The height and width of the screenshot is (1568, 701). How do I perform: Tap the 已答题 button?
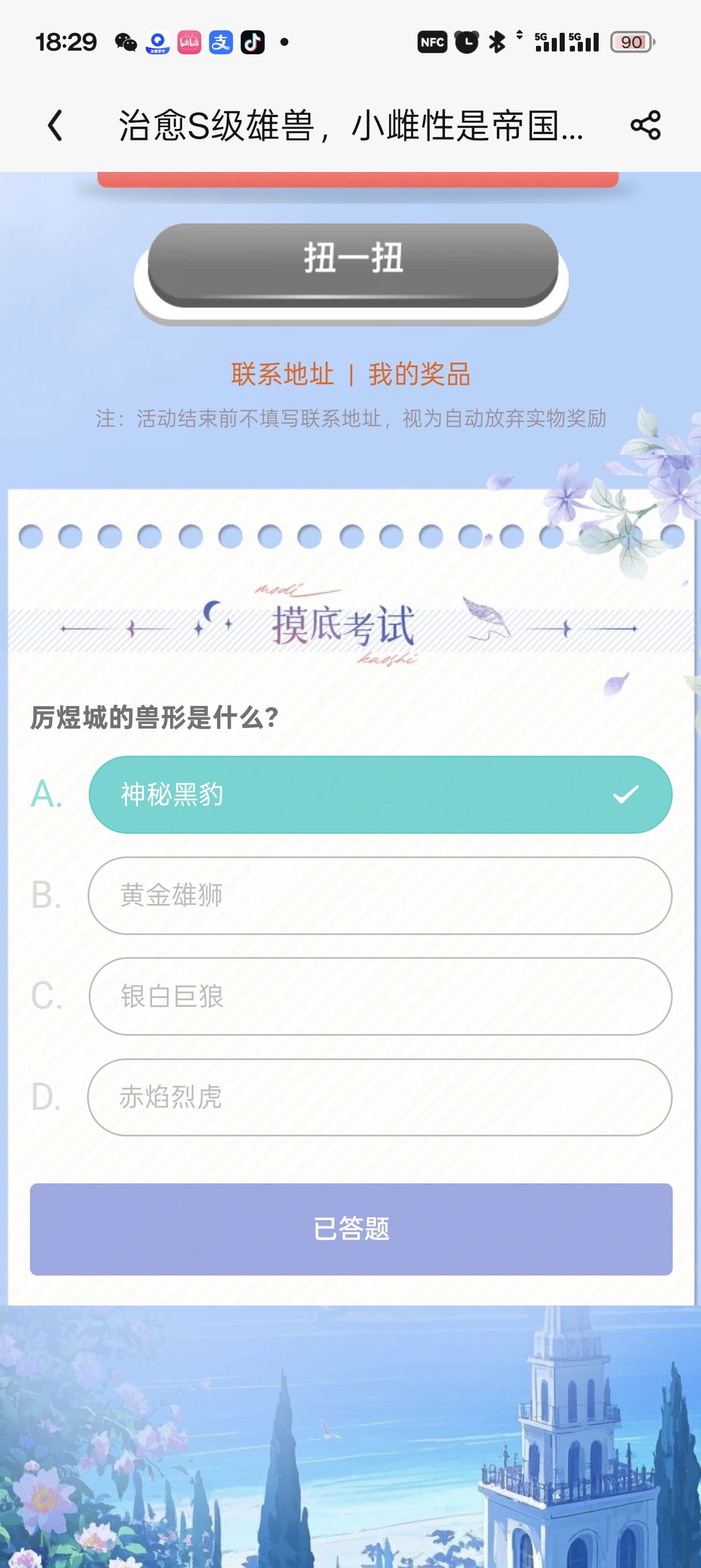click(x=351, y=1229)
